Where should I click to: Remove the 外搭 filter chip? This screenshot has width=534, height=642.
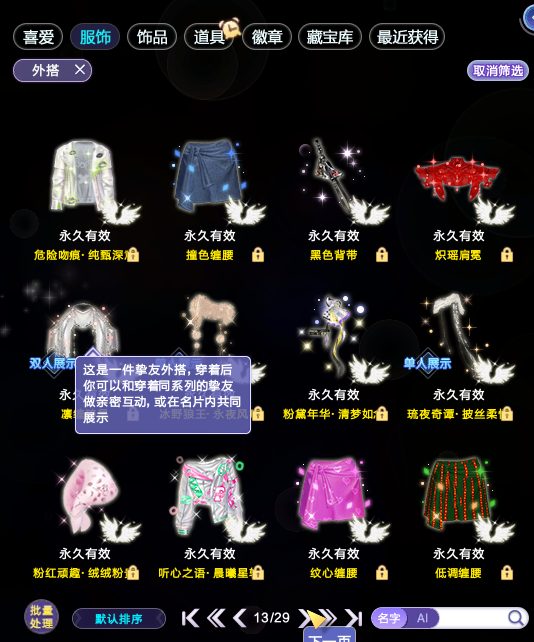[x=80, y=70]
